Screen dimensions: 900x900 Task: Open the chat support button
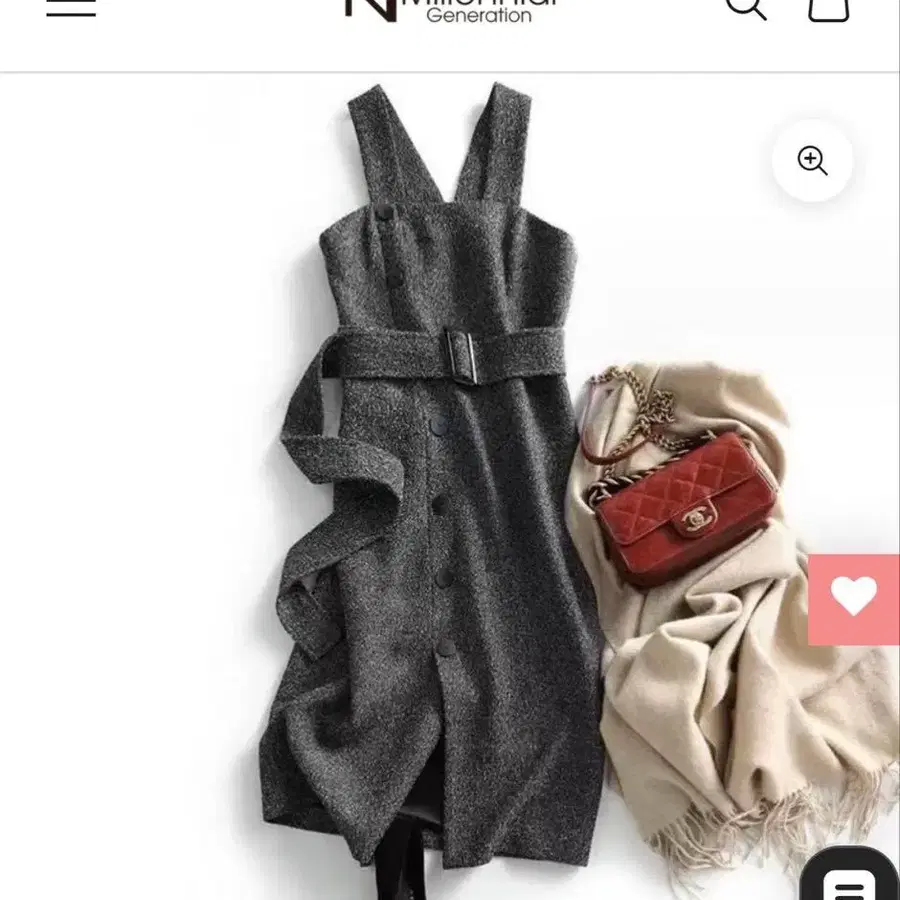tap(849, 874)
